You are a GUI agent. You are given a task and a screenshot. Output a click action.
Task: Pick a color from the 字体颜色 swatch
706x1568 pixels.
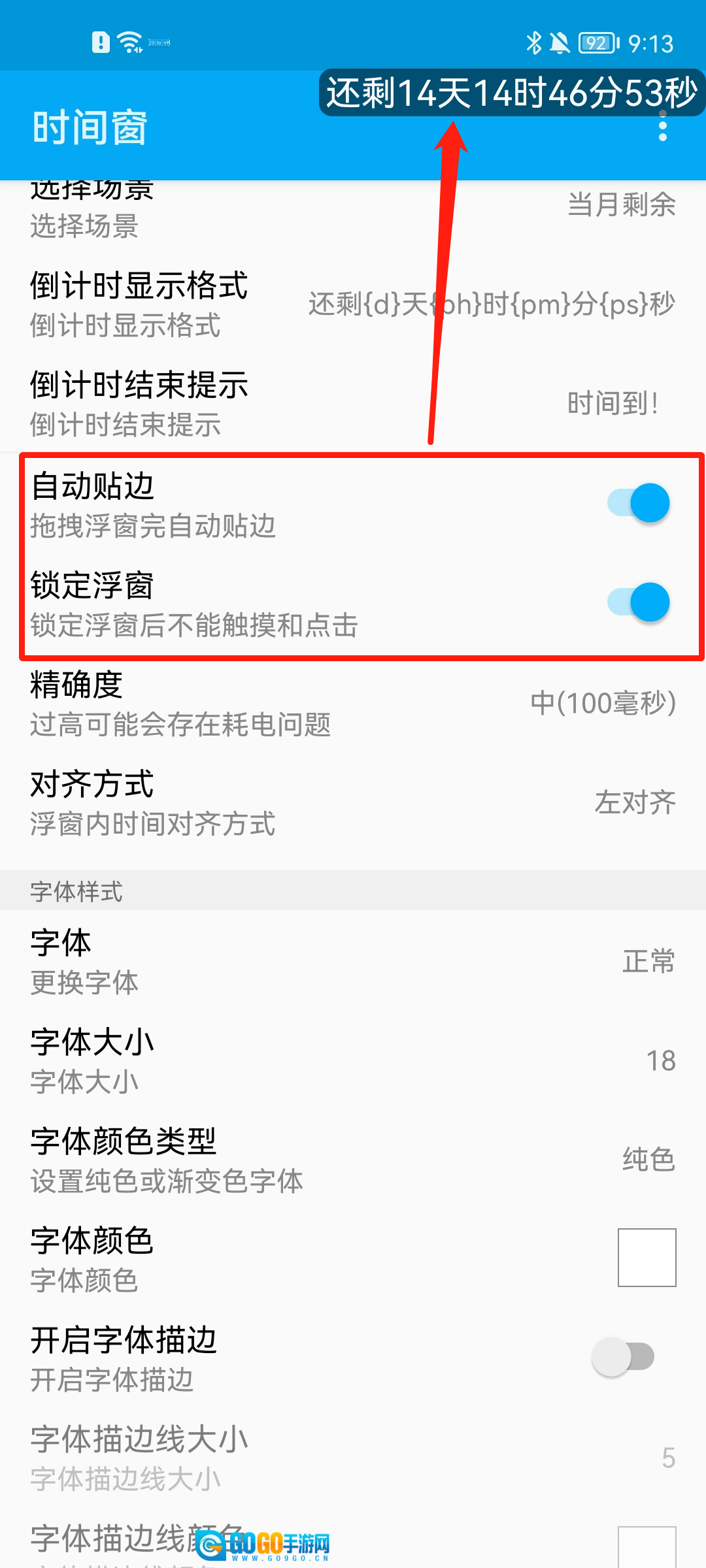click(x=647, y=1258)
